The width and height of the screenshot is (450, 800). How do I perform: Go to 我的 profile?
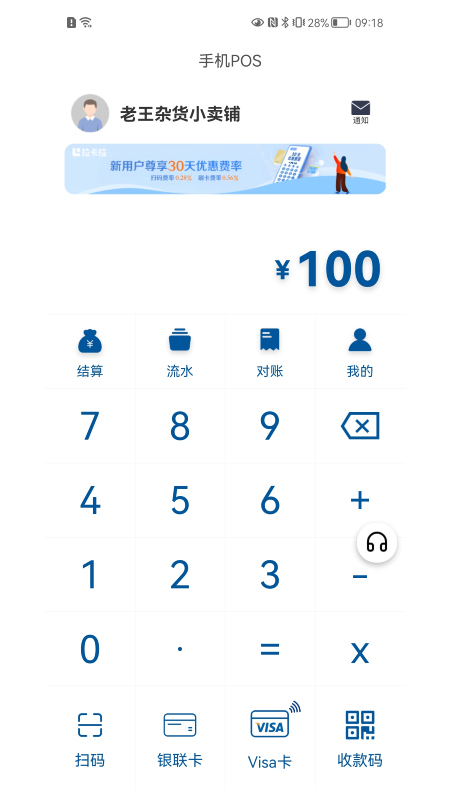(x=360, y=352)
